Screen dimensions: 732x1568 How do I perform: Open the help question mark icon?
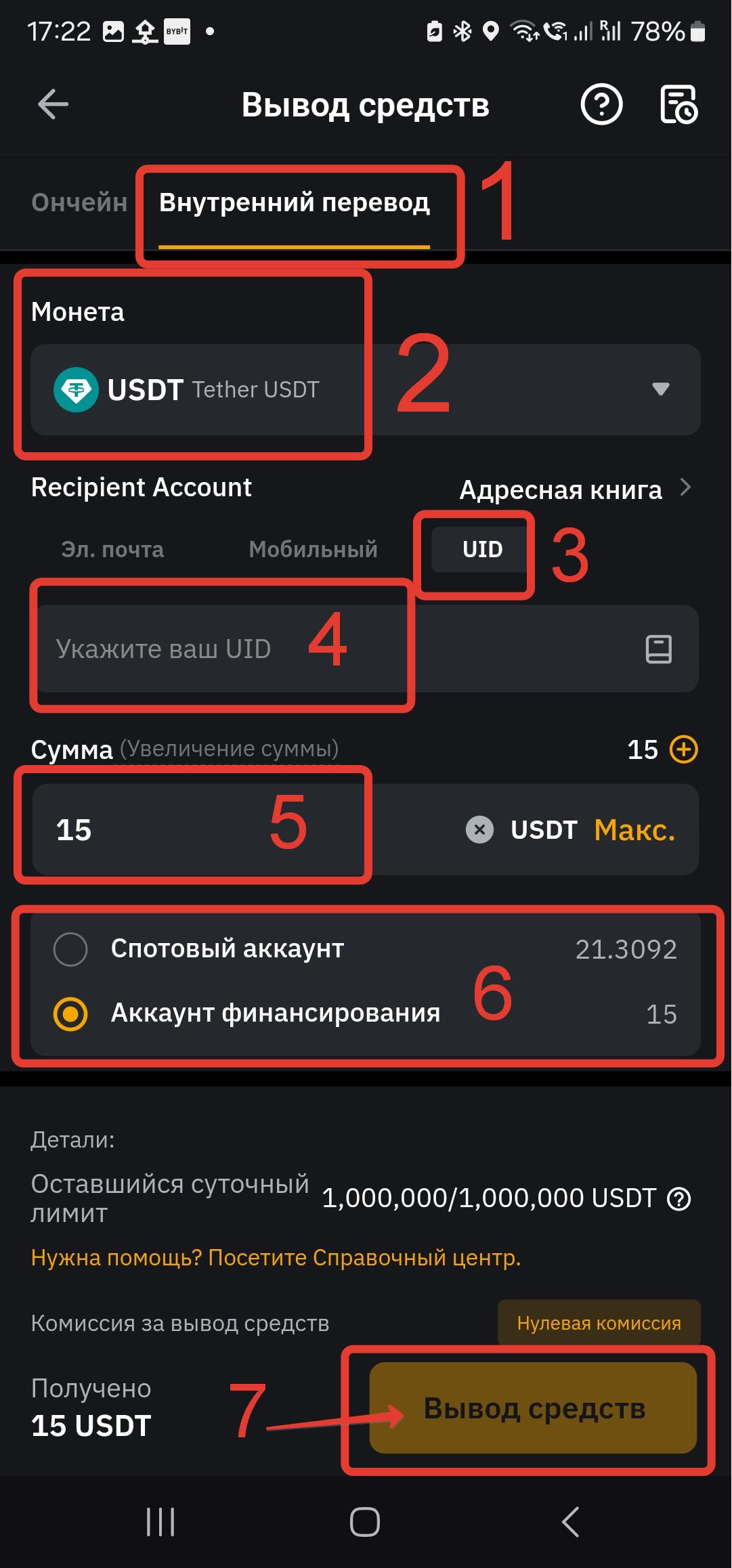point(601,105)
